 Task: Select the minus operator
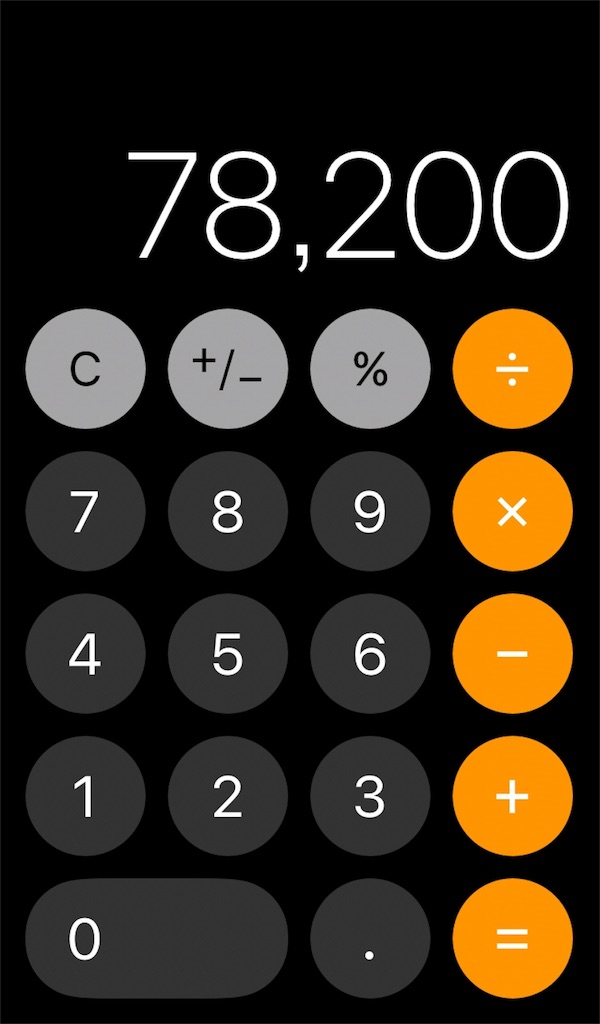[x=513, y=654]
